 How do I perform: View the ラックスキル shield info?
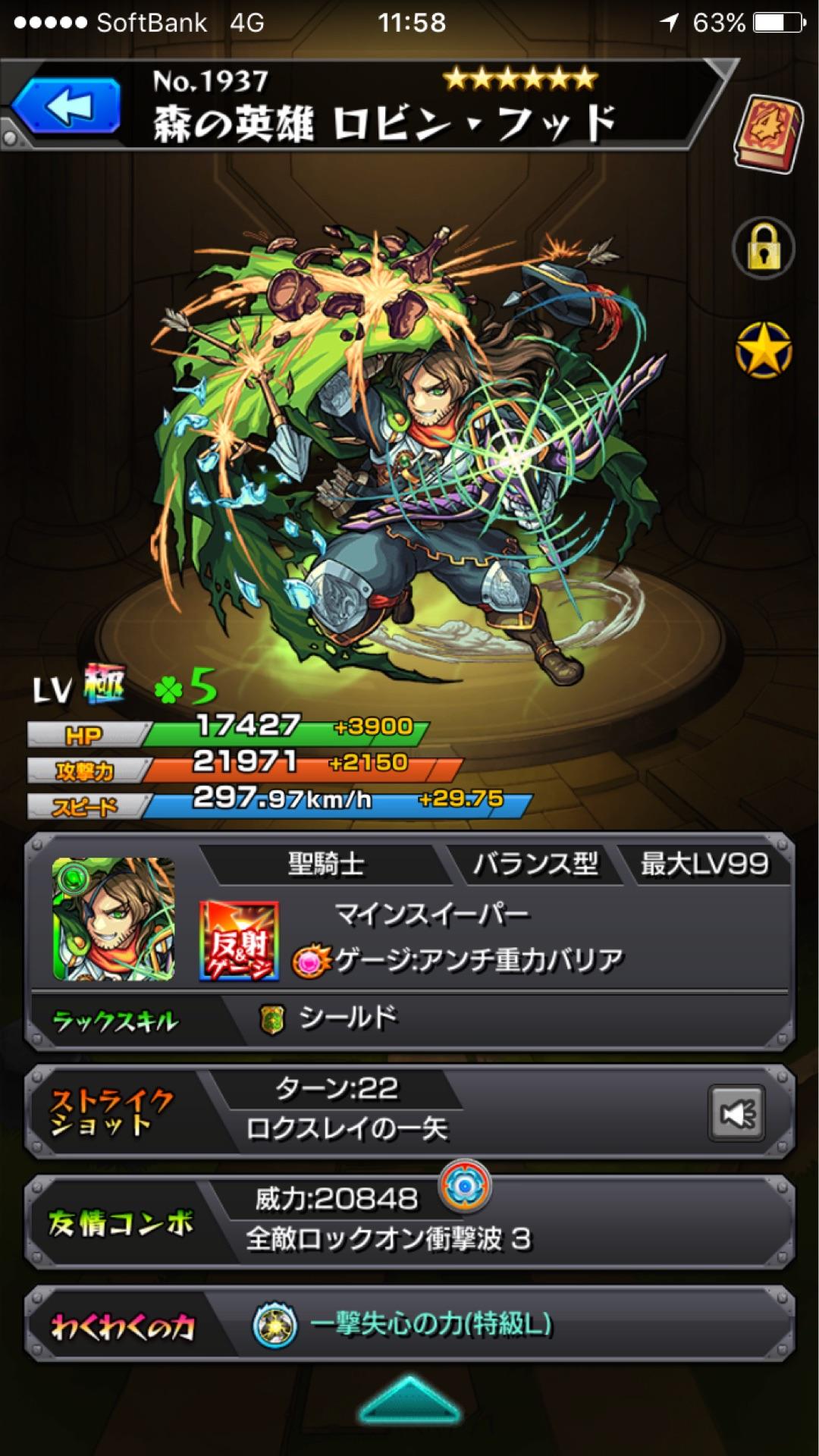click(347, 1018)
